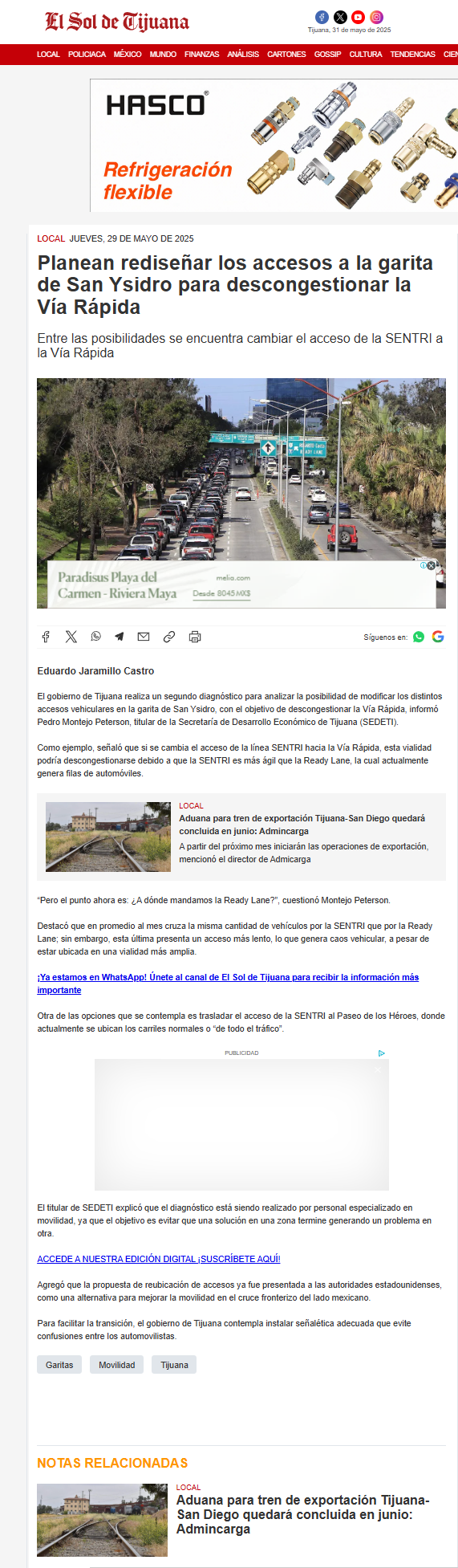Print this article
Screen dimensions: 458x1568
tap(194, 637)
